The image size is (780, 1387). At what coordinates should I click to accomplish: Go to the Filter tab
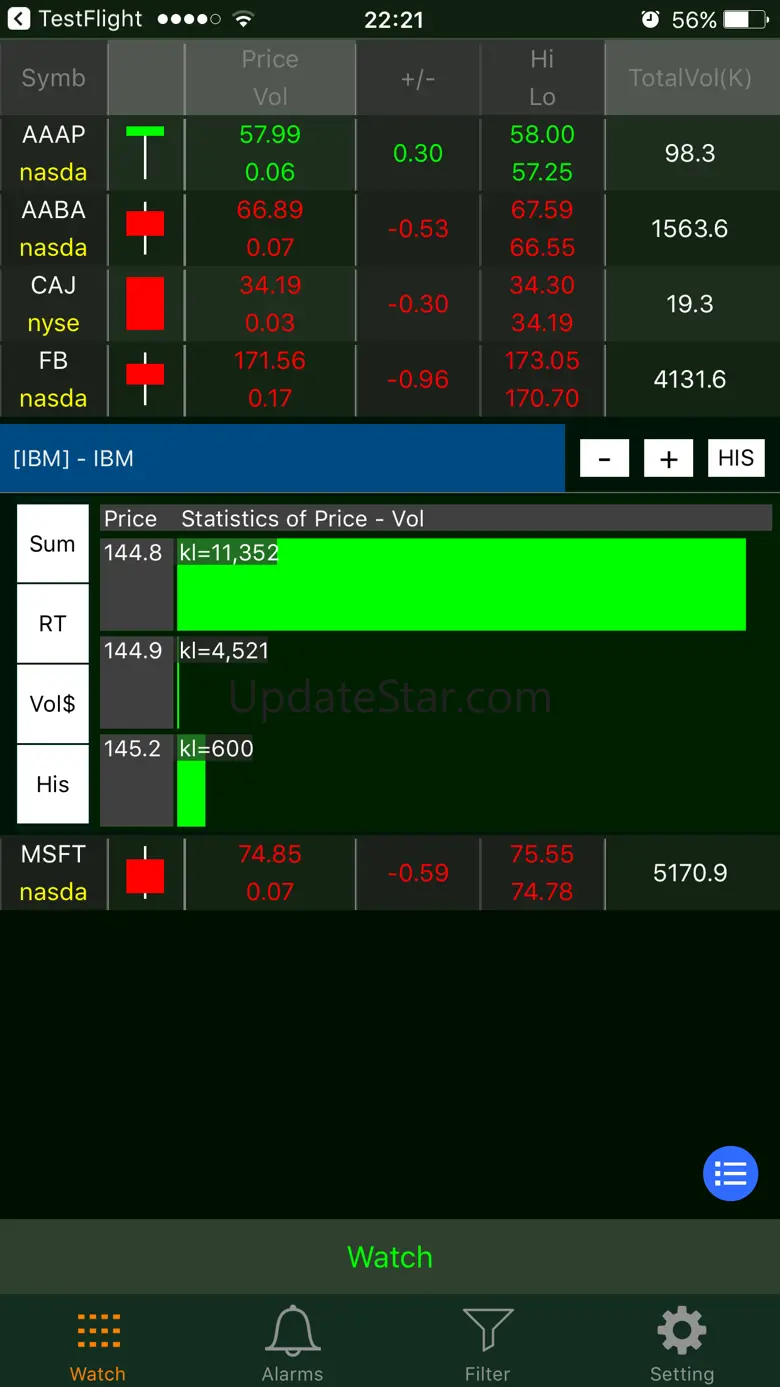point(487,1343)
